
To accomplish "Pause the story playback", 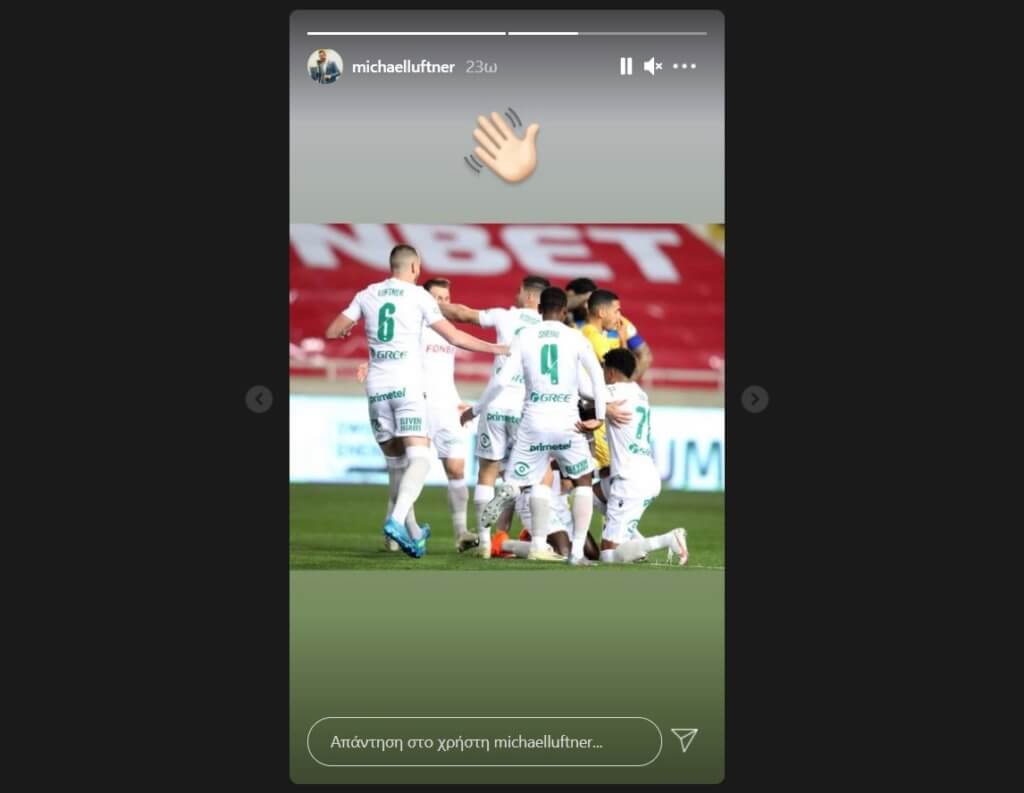I will click(626, 66).
